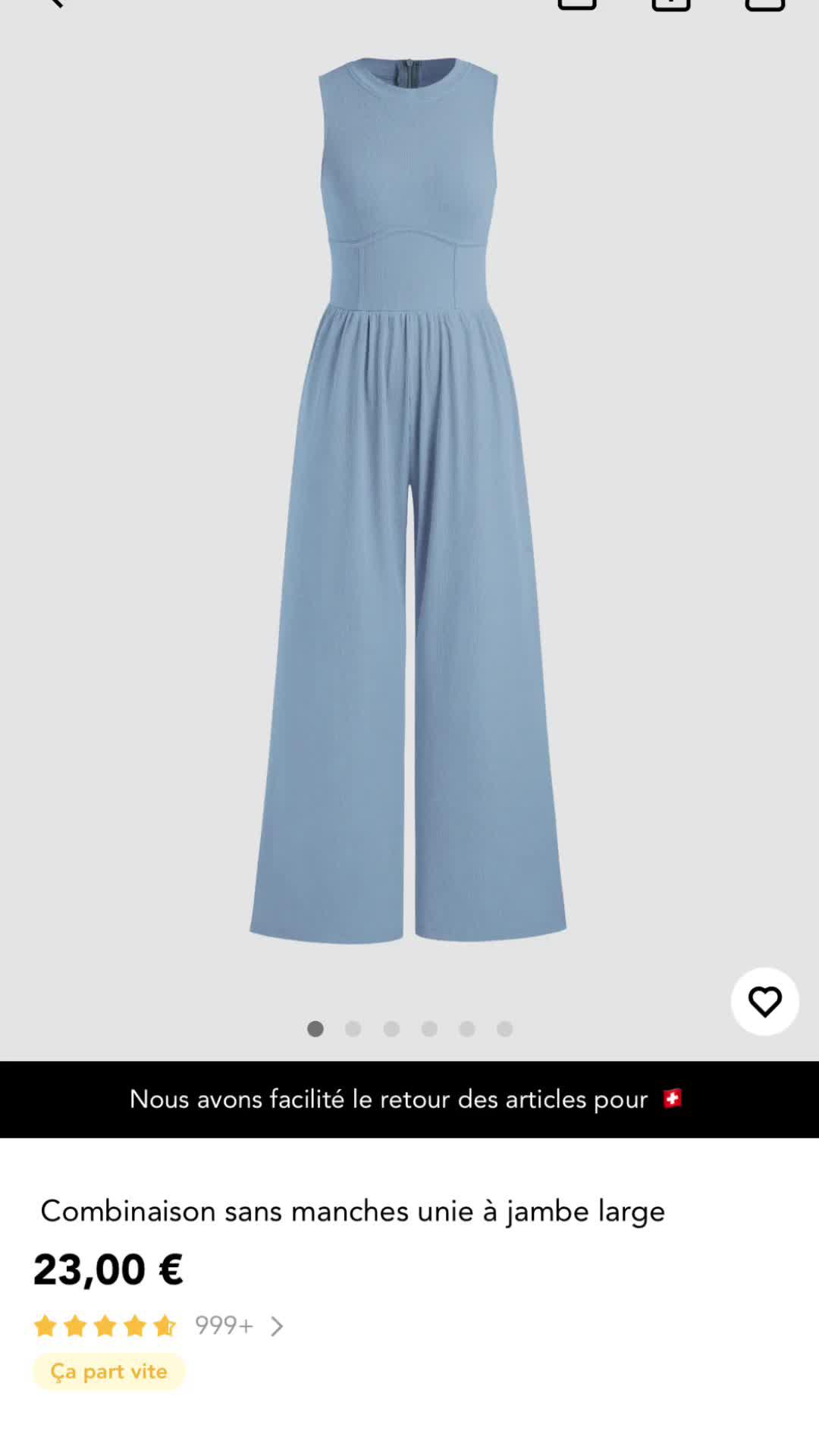This screenshot has width=819, height=1456.
Task: Open the 999+ reviews chevron
Action: pos(277,1326)
